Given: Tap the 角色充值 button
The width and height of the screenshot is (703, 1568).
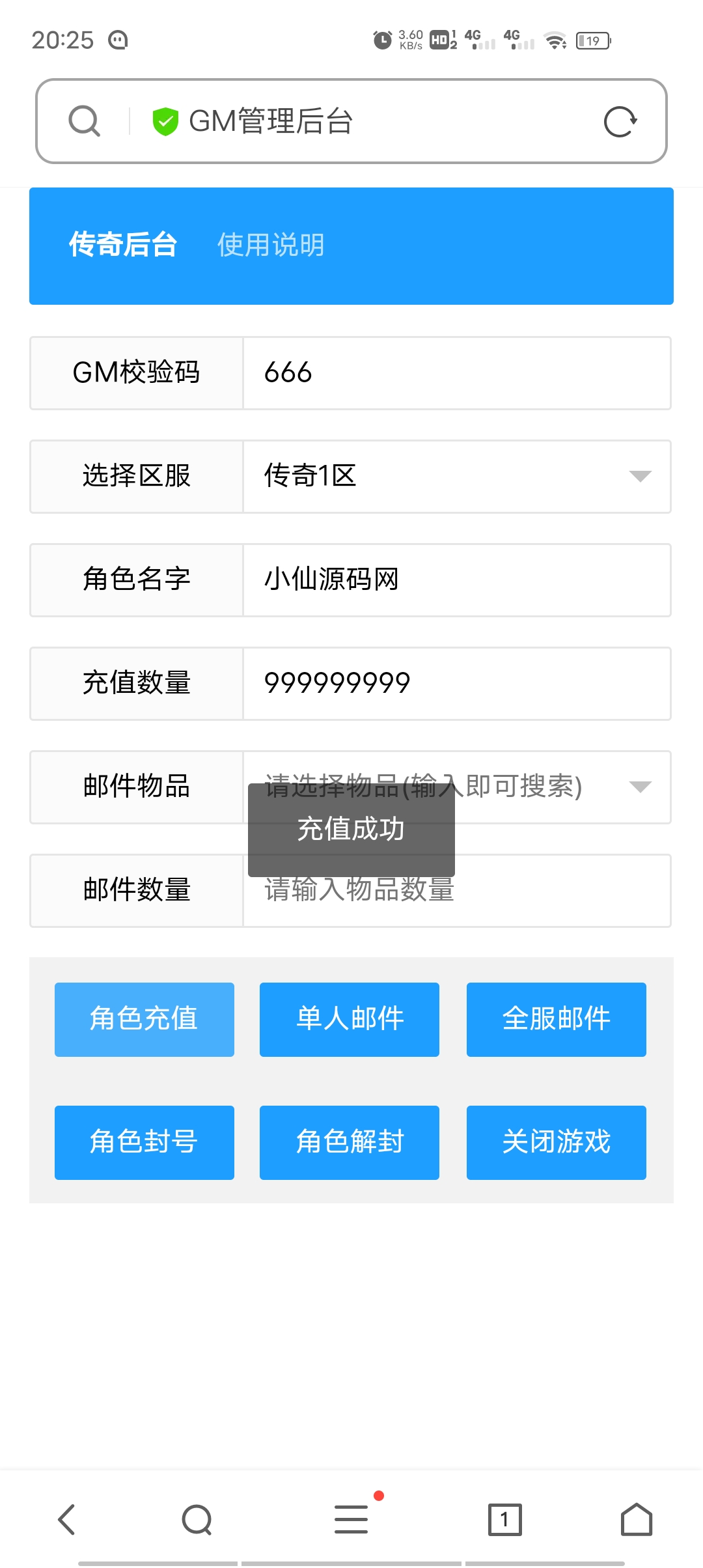Looking at the screenshot, I should tap(145, 1020).
